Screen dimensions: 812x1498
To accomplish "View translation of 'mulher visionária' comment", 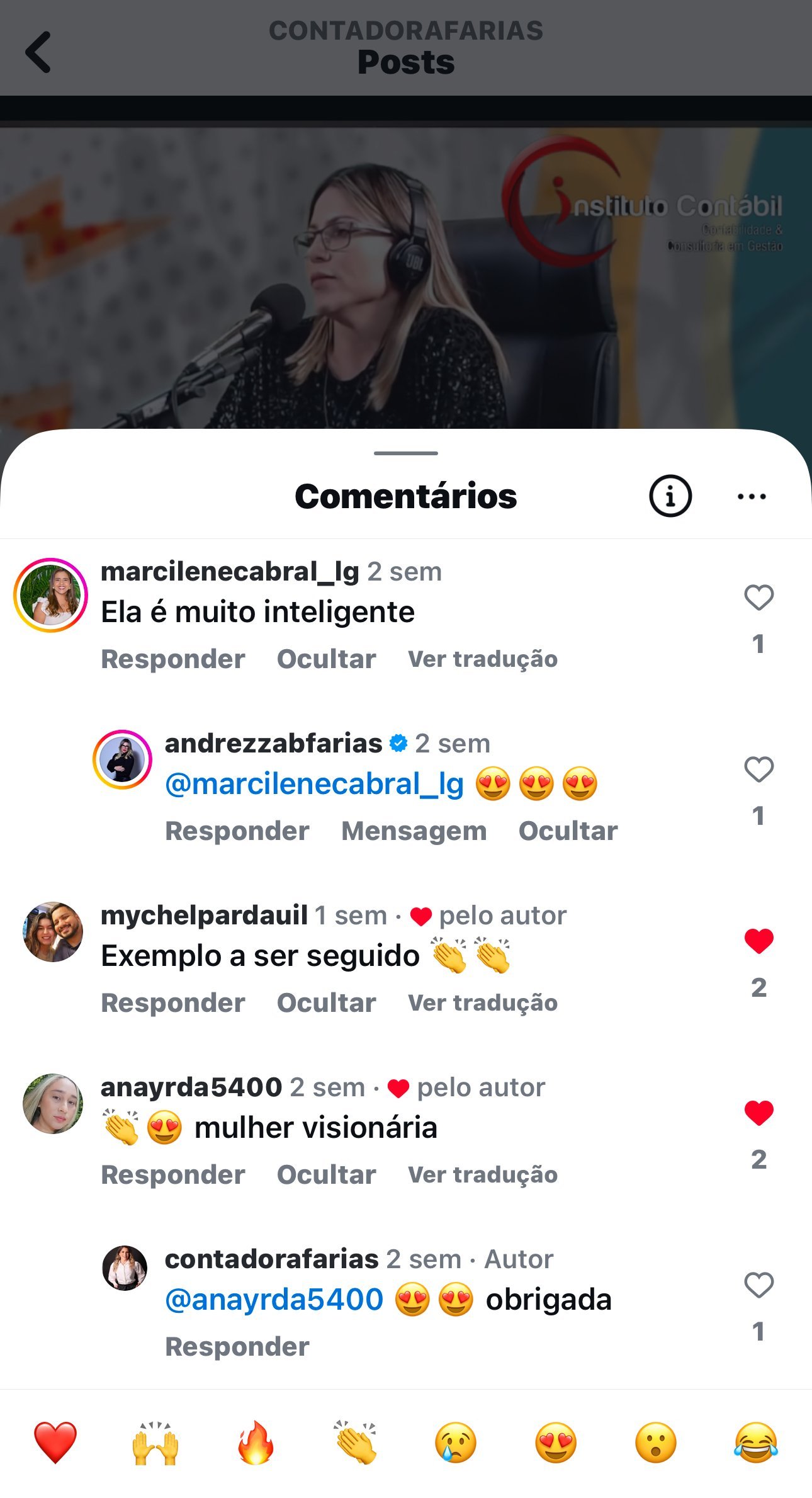I will pos(483,1175).
